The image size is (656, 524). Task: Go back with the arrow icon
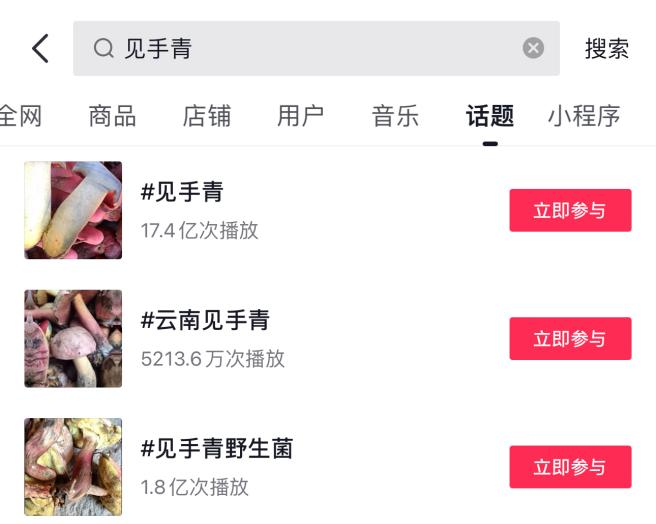click(40, 48)
